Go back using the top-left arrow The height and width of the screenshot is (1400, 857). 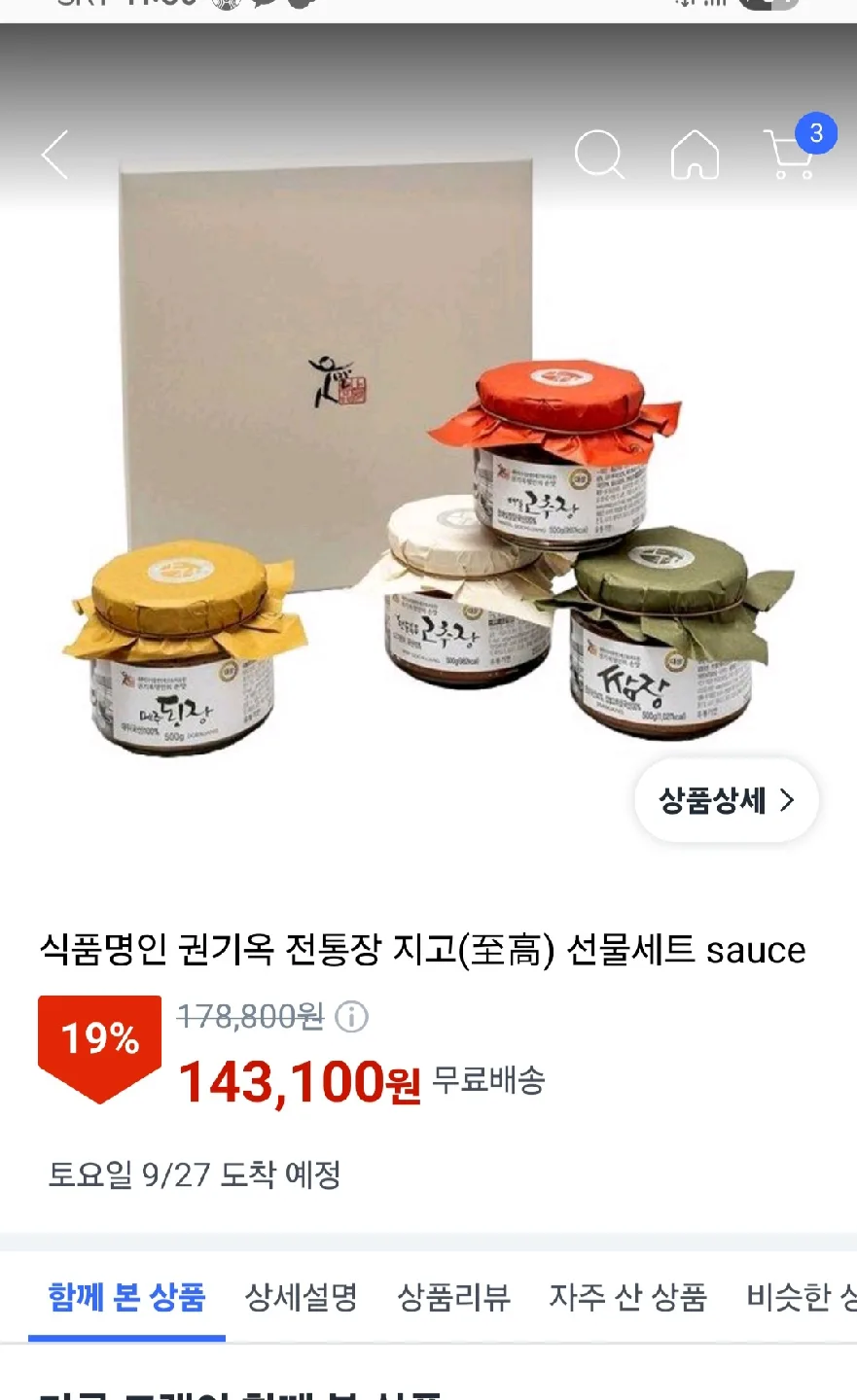click(x=55, y=155)
